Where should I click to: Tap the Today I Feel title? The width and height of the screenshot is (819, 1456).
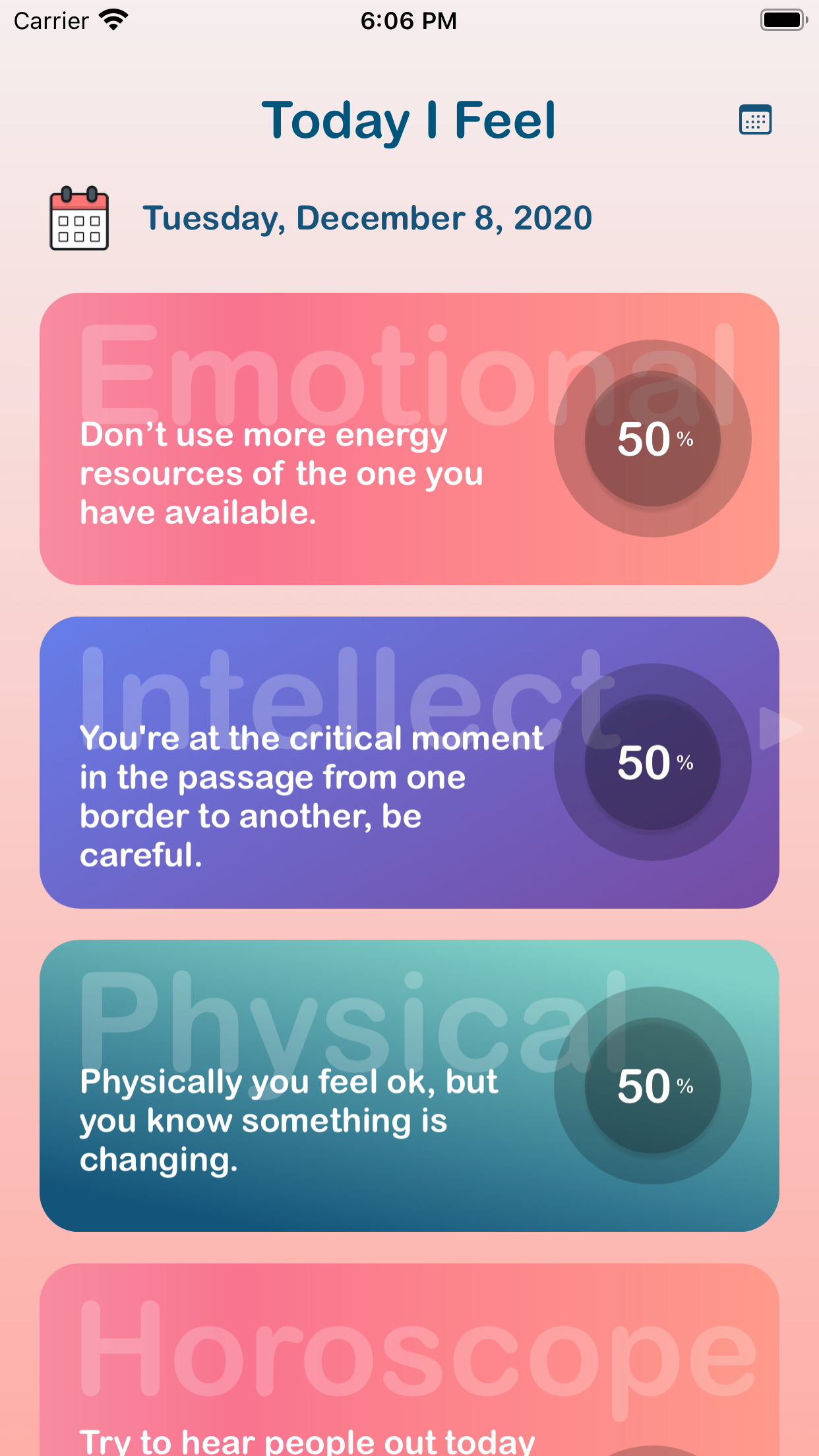click(409, 120)
